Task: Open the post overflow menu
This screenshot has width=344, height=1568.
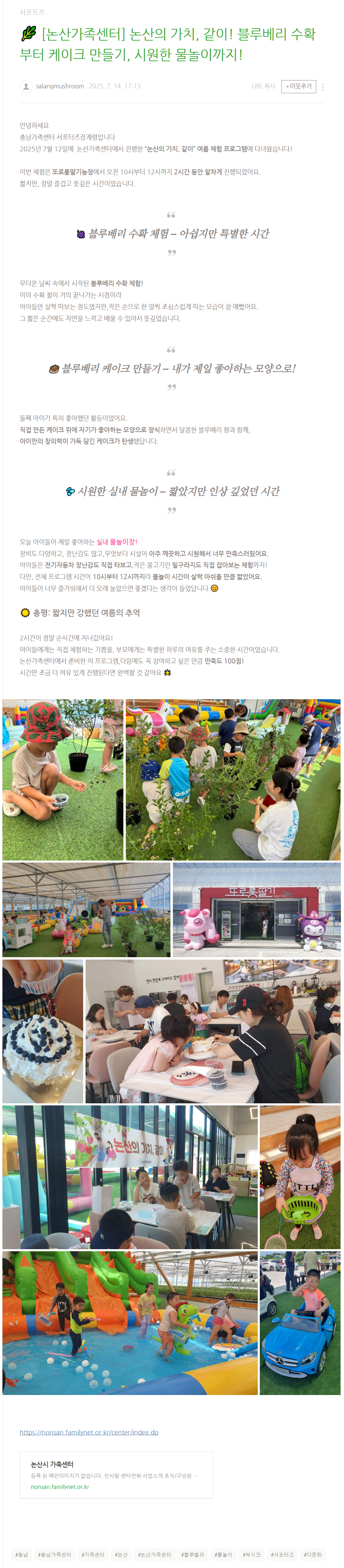Action: pos(323,86)
